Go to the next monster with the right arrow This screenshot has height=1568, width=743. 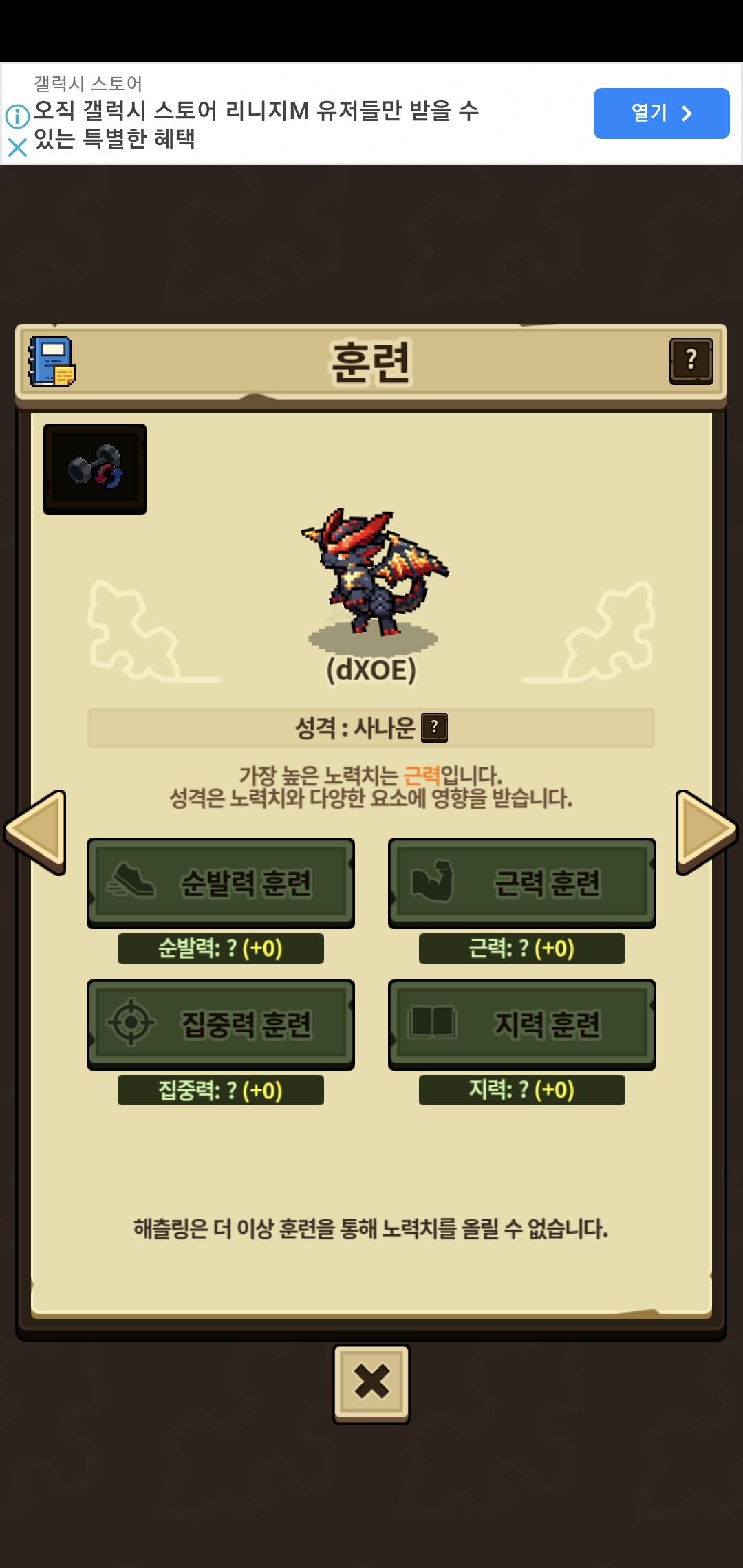click(707, 832)
